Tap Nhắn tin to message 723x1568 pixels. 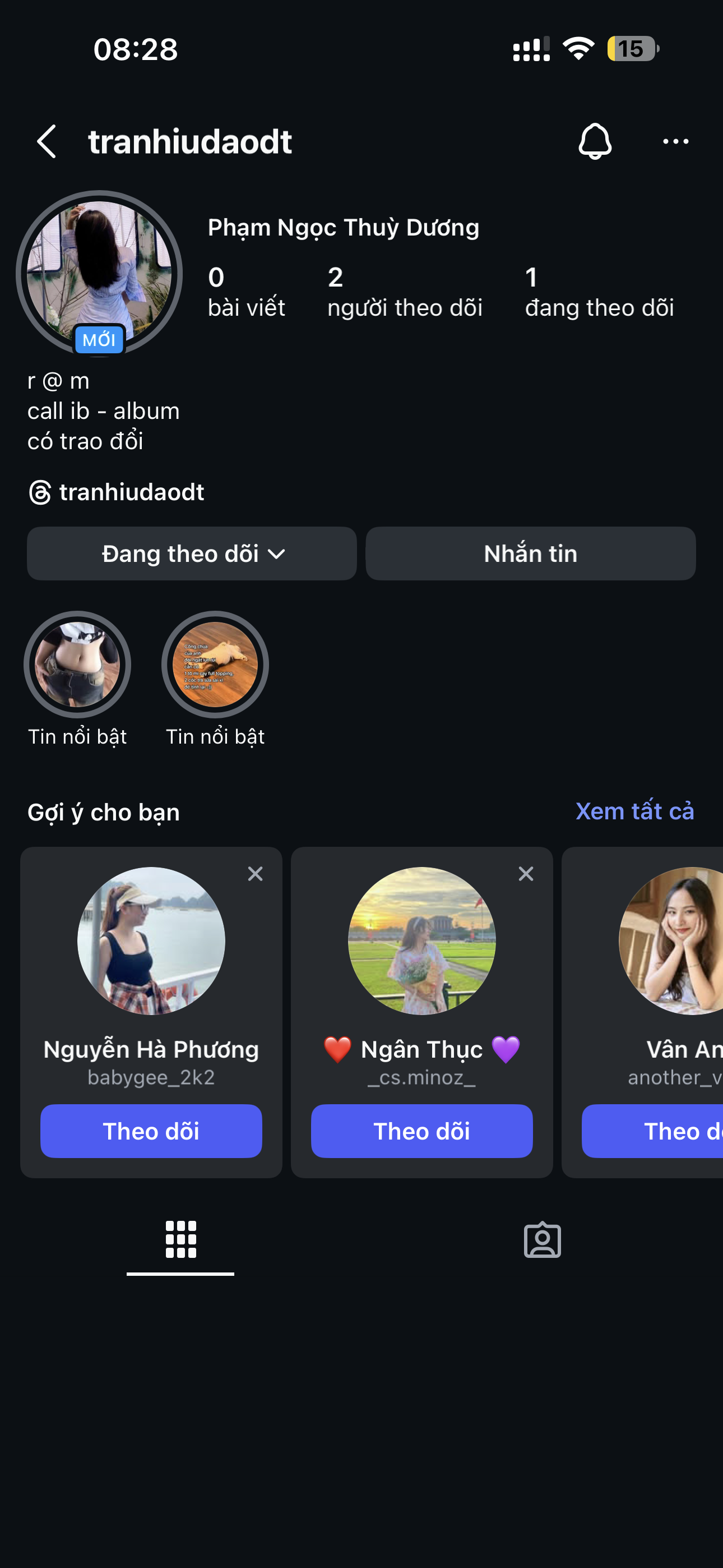click(530, 554)
